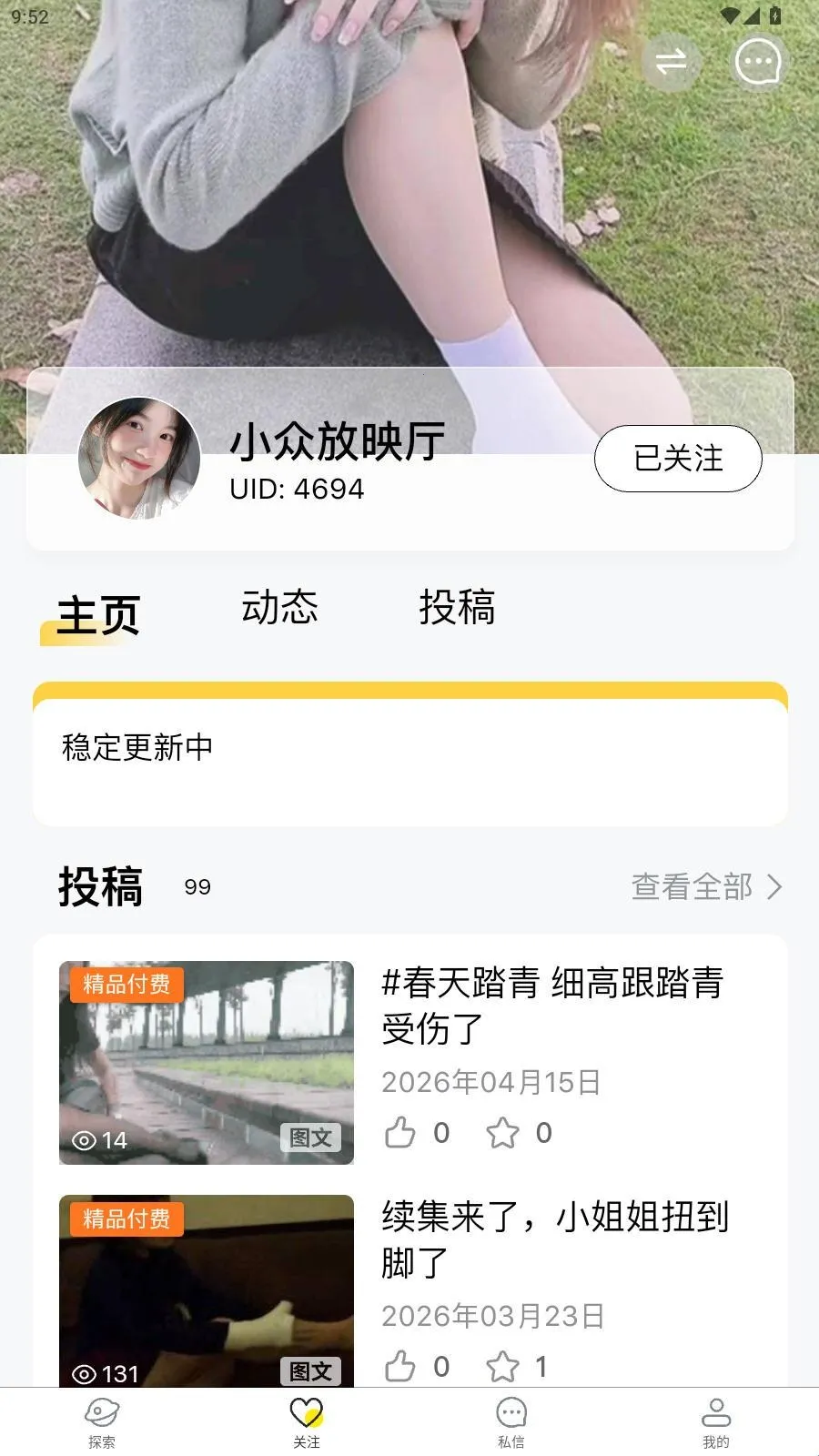Screen dimensions: 819x1456
Task: Tap the switch arrows icon at top
Action: pos(671,62)
